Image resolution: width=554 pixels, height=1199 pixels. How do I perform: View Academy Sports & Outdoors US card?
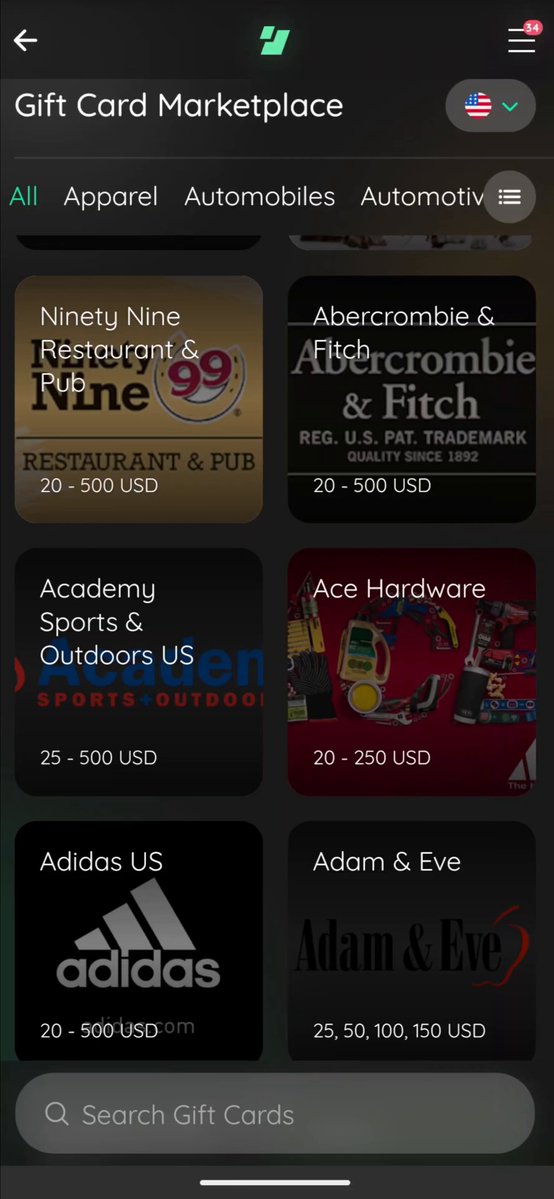tap(138, 672)
